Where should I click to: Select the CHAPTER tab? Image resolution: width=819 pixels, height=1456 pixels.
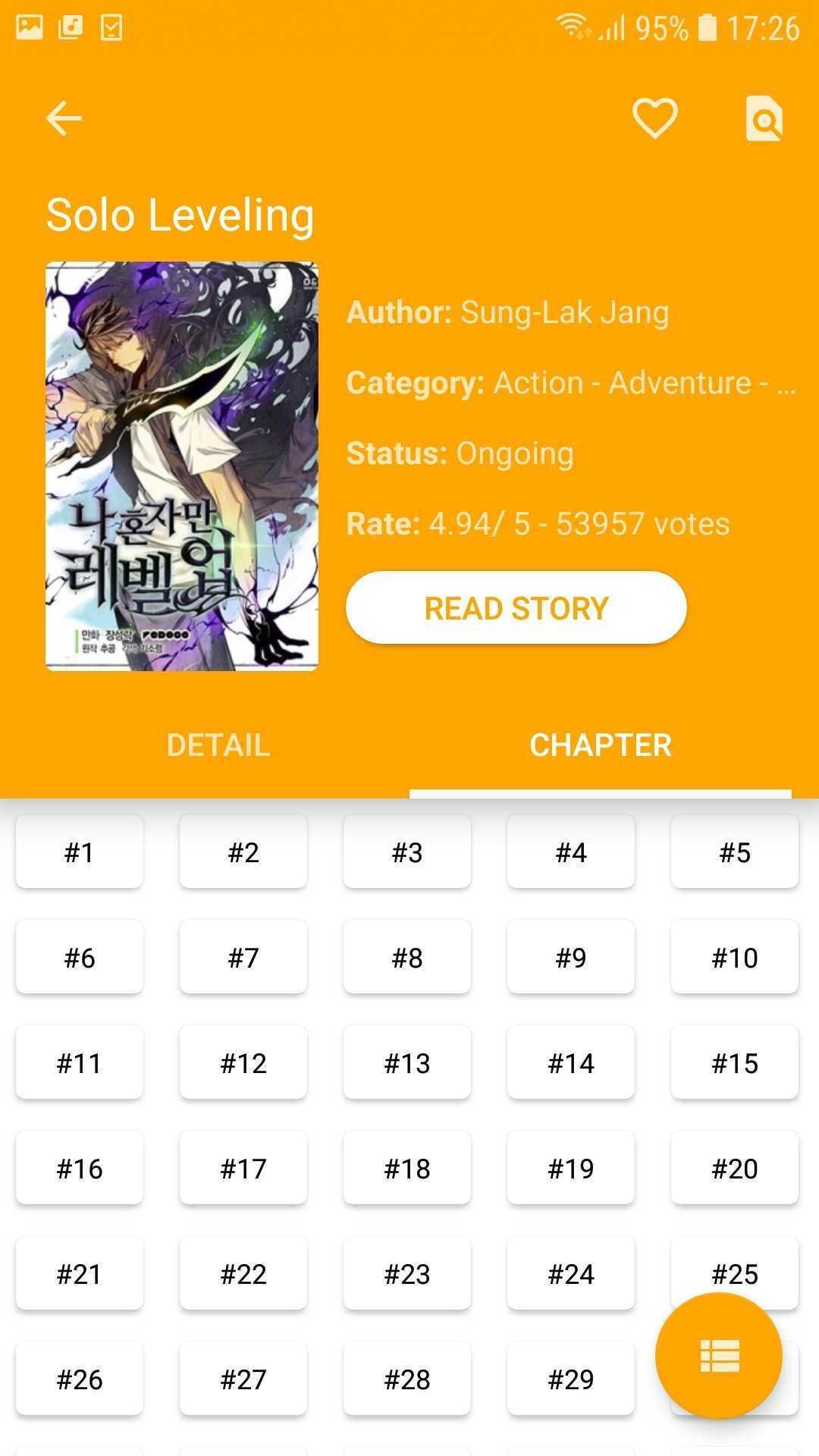(601, 745)
